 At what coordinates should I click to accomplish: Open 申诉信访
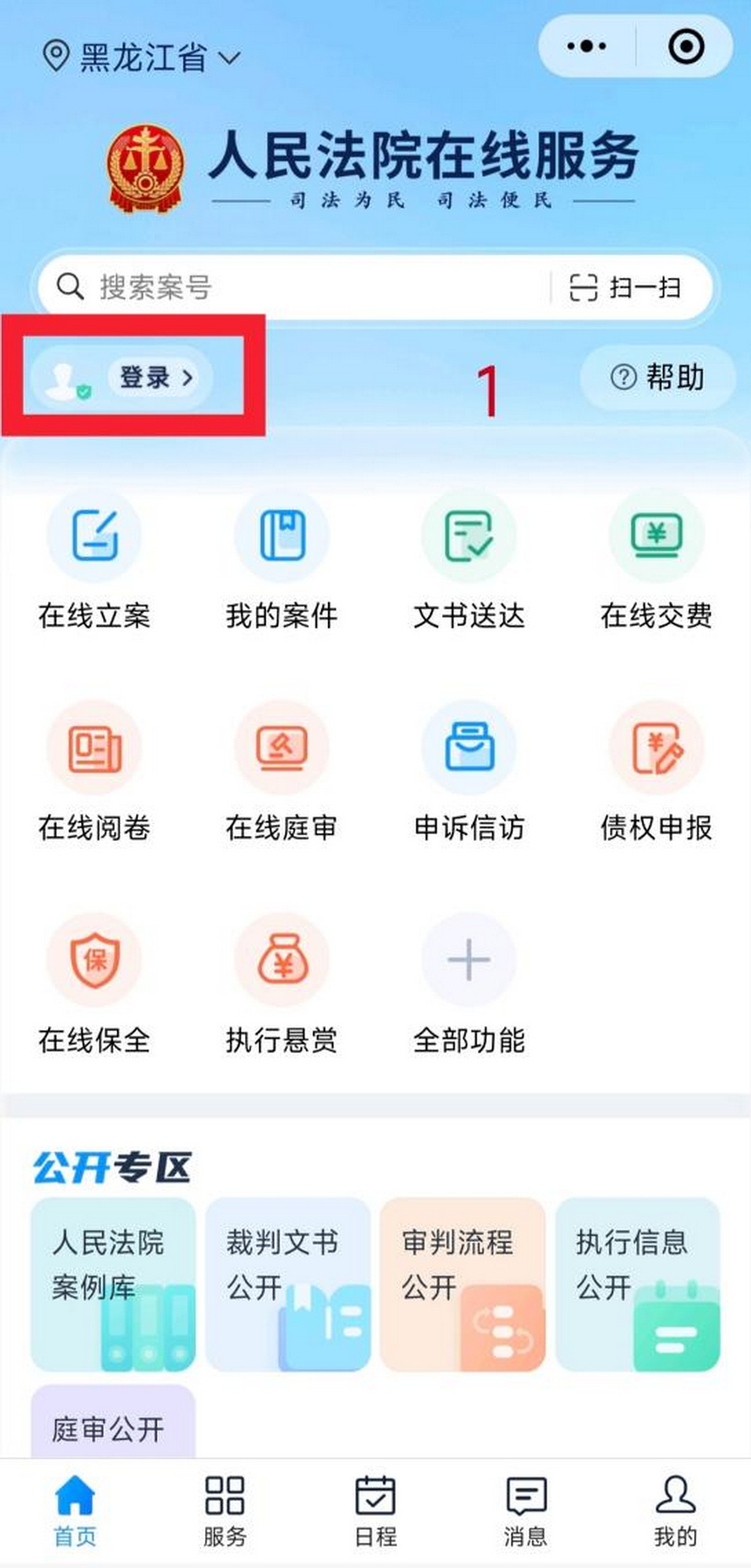click(469, 775)
